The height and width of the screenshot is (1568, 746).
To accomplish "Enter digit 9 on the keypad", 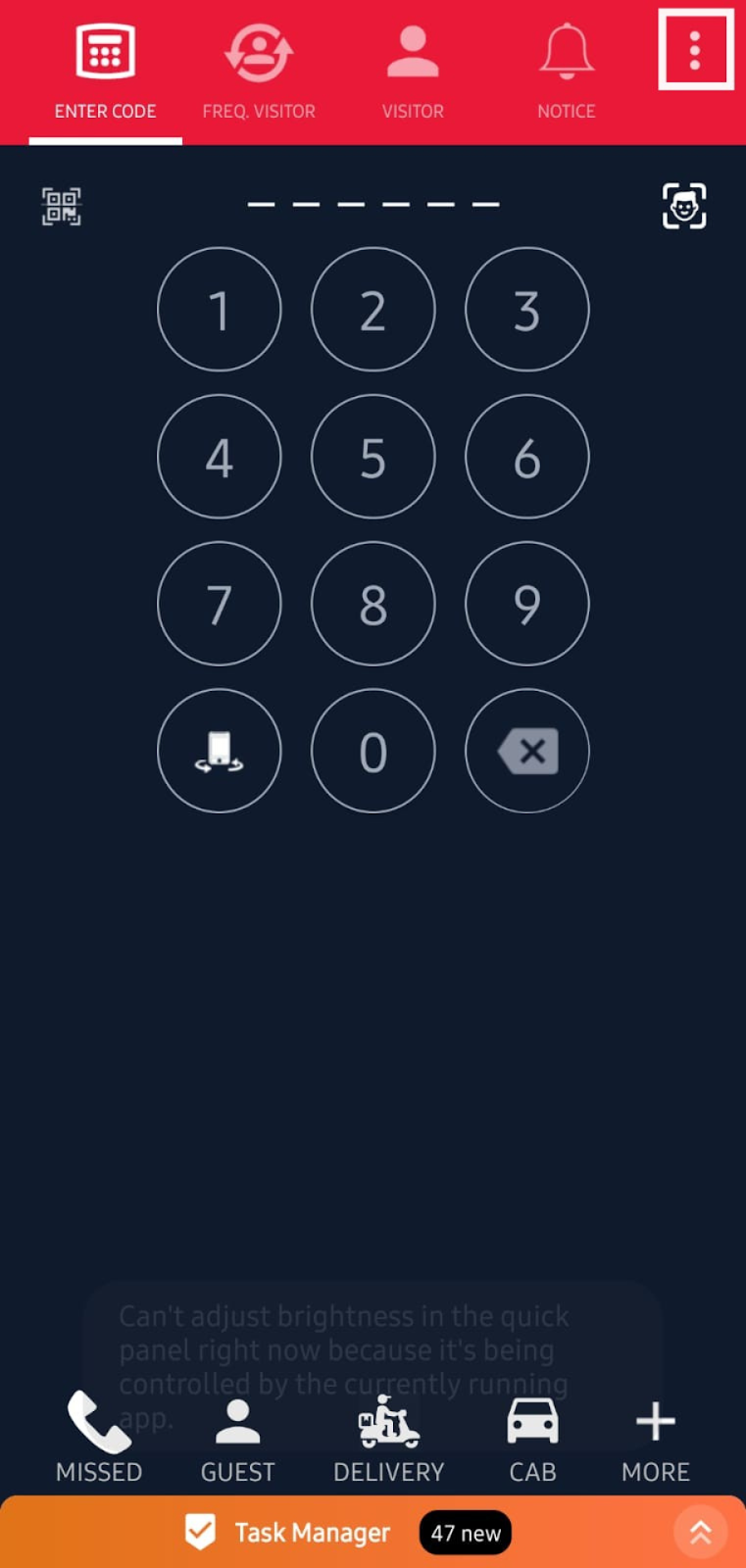I will 527,604.
